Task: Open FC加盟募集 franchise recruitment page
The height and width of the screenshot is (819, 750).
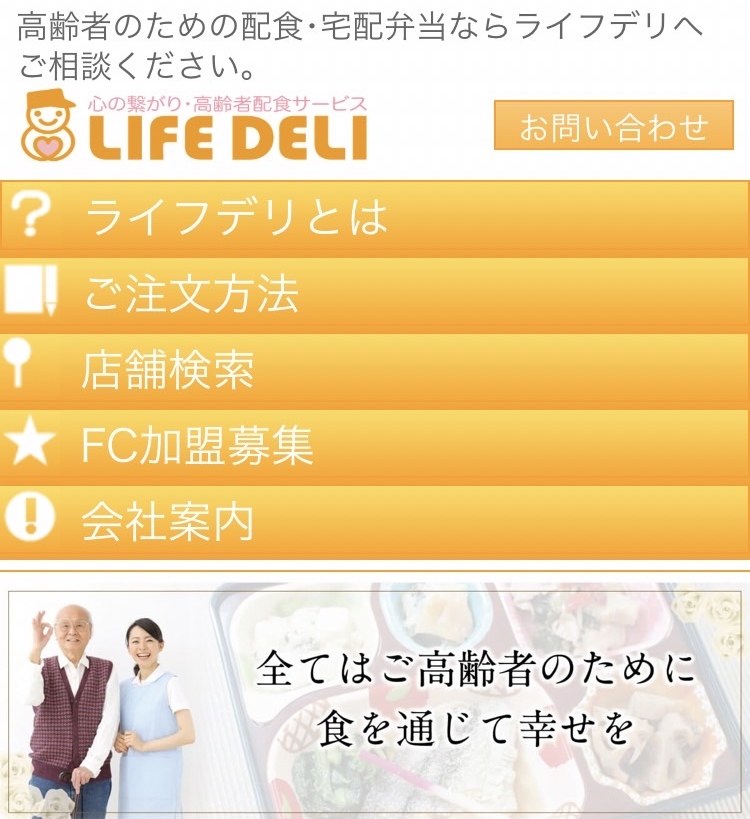Action: click(374, 446)
